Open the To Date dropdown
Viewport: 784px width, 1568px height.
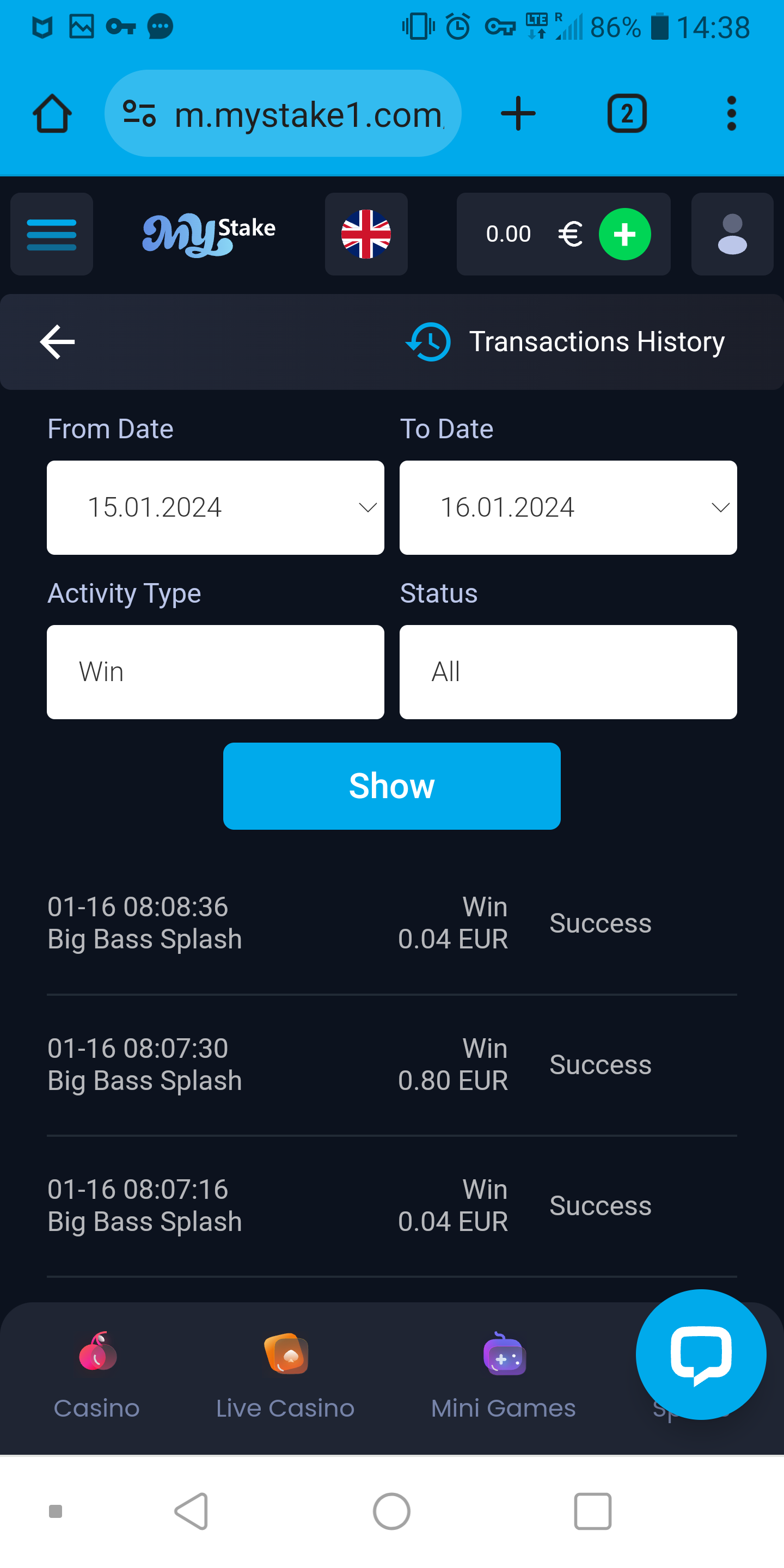[x=568, y=507]
